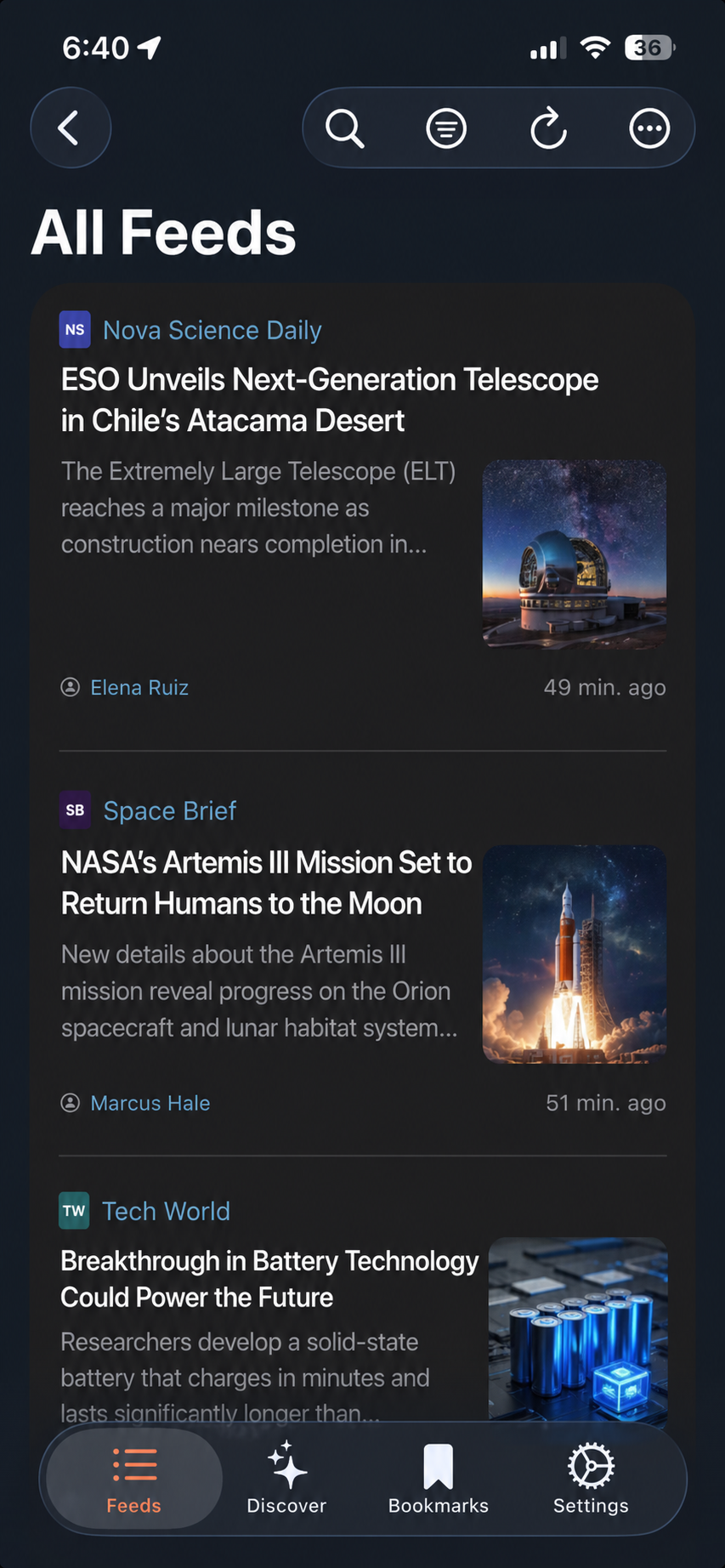Open the search icon in the toolbar
The image size is (725, 1568).
click(x=344, y=128)
